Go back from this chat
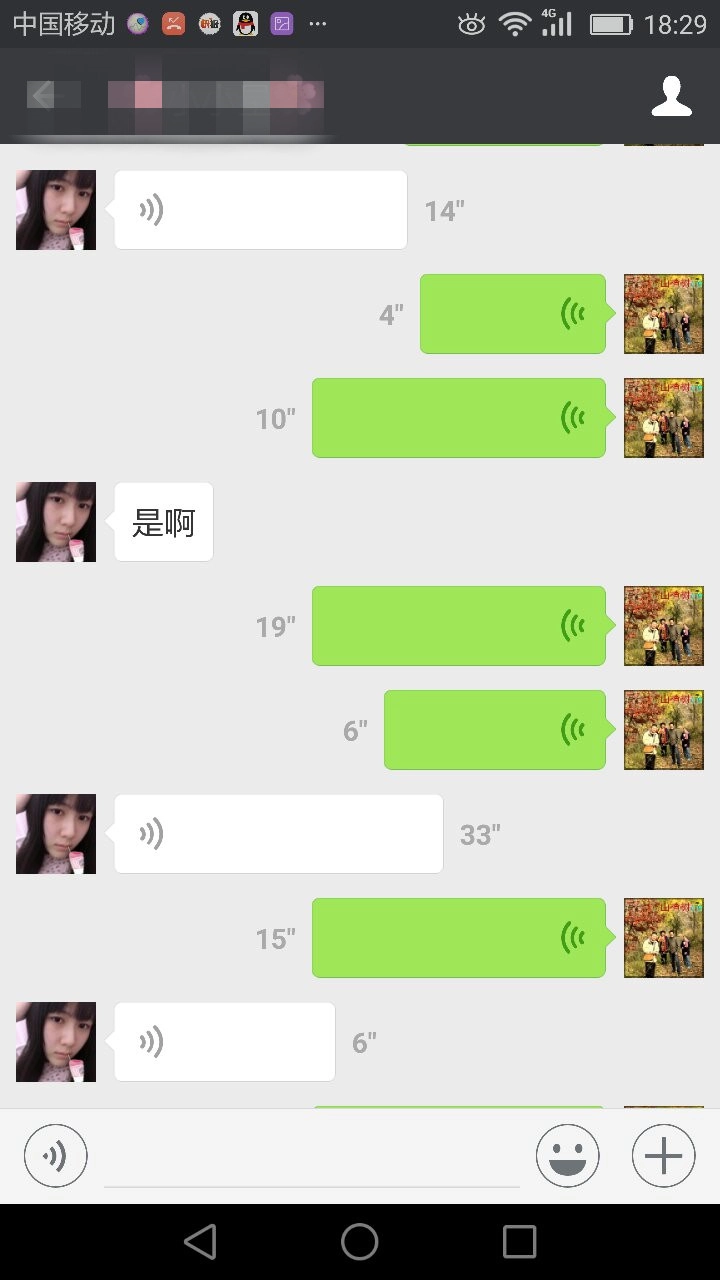Viewport: 720px width, 1280px height. pos(42,95)
